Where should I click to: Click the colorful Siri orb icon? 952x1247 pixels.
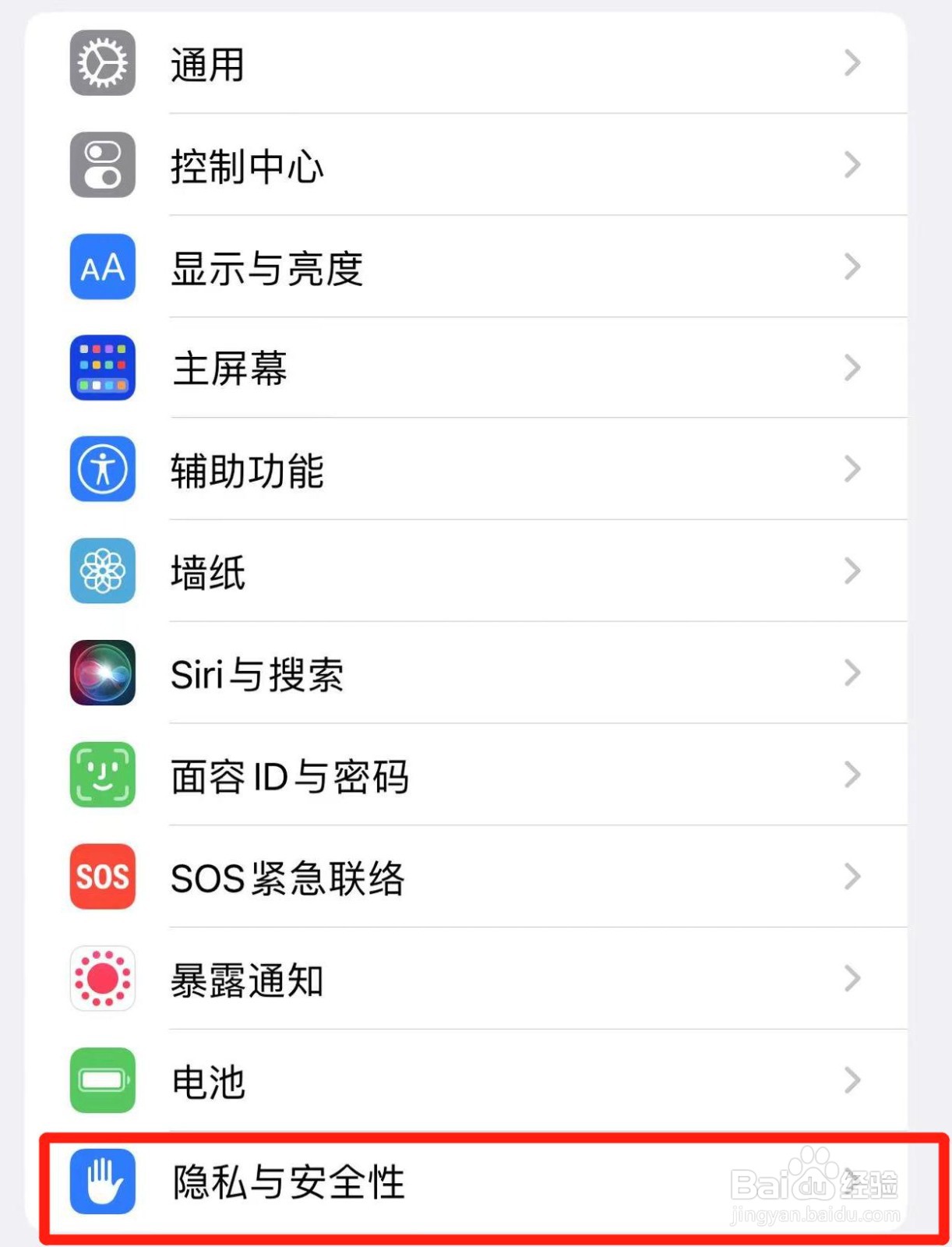pos(101,673)
